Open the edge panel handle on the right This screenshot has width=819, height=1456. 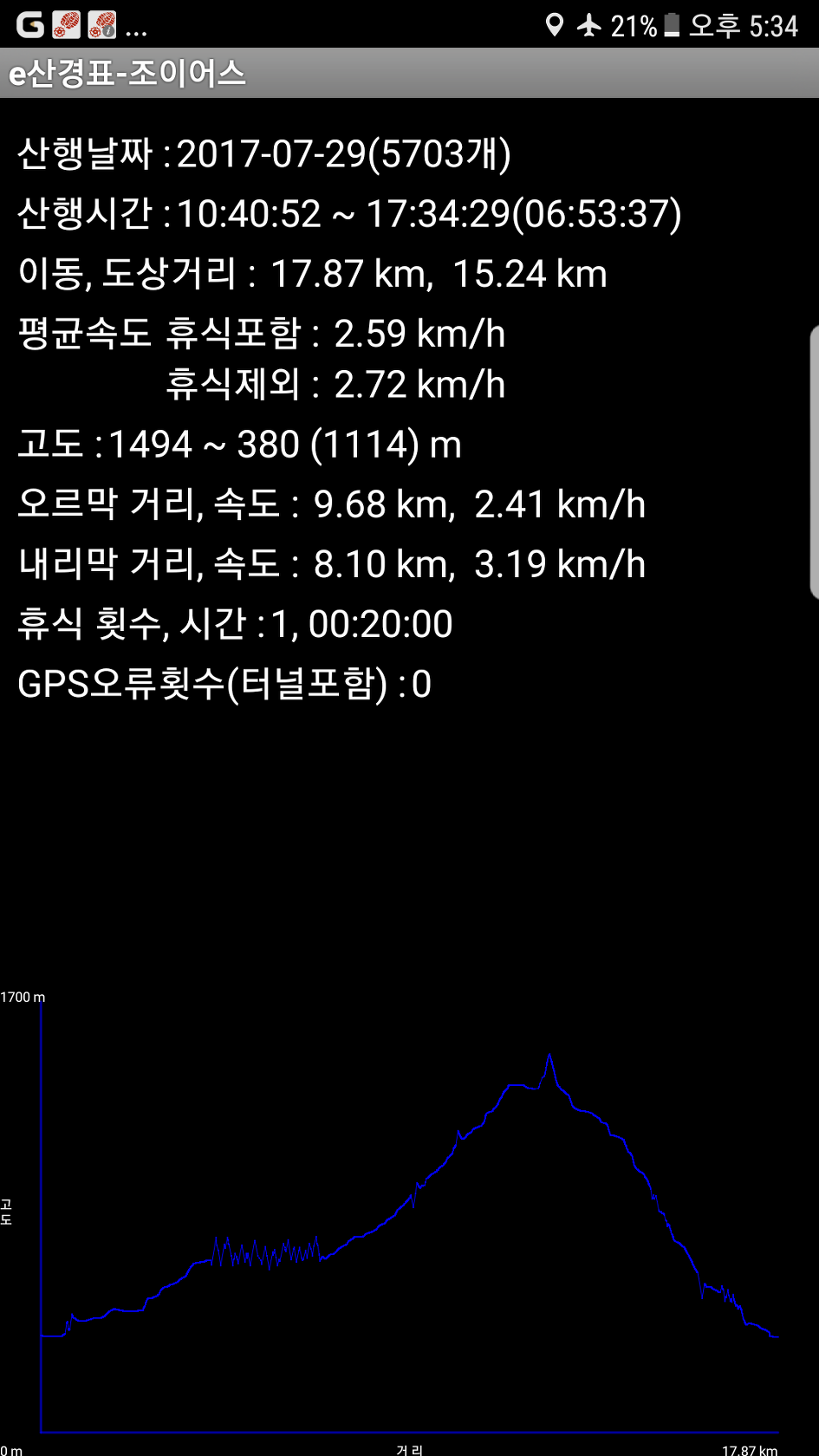click(815, 462)
